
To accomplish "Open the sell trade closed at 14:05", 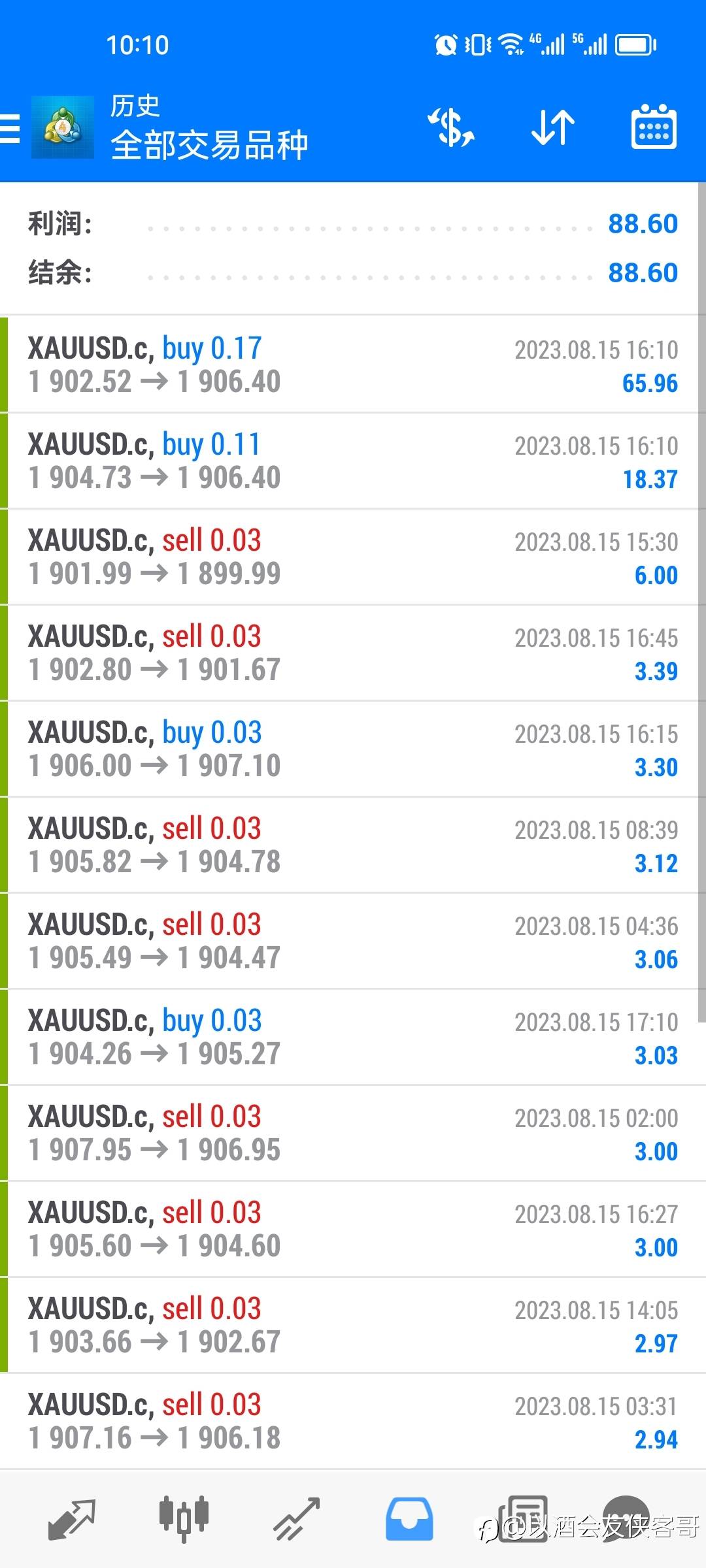I will tap(353, 1325).
